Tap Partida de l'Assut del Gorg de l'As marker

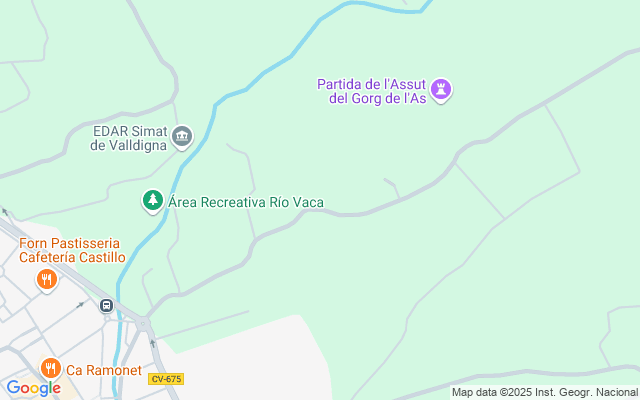click(x=444, y=90)
